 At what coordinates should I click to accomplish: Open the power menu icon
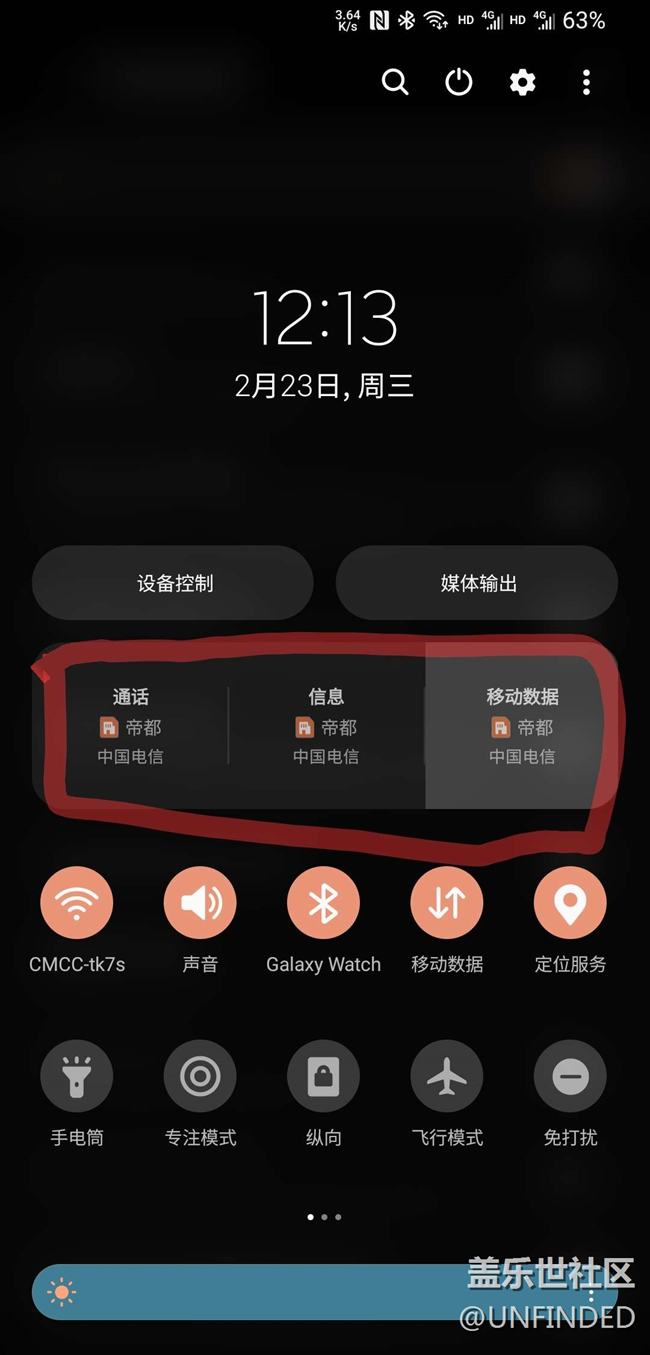(x=459, y=82)
